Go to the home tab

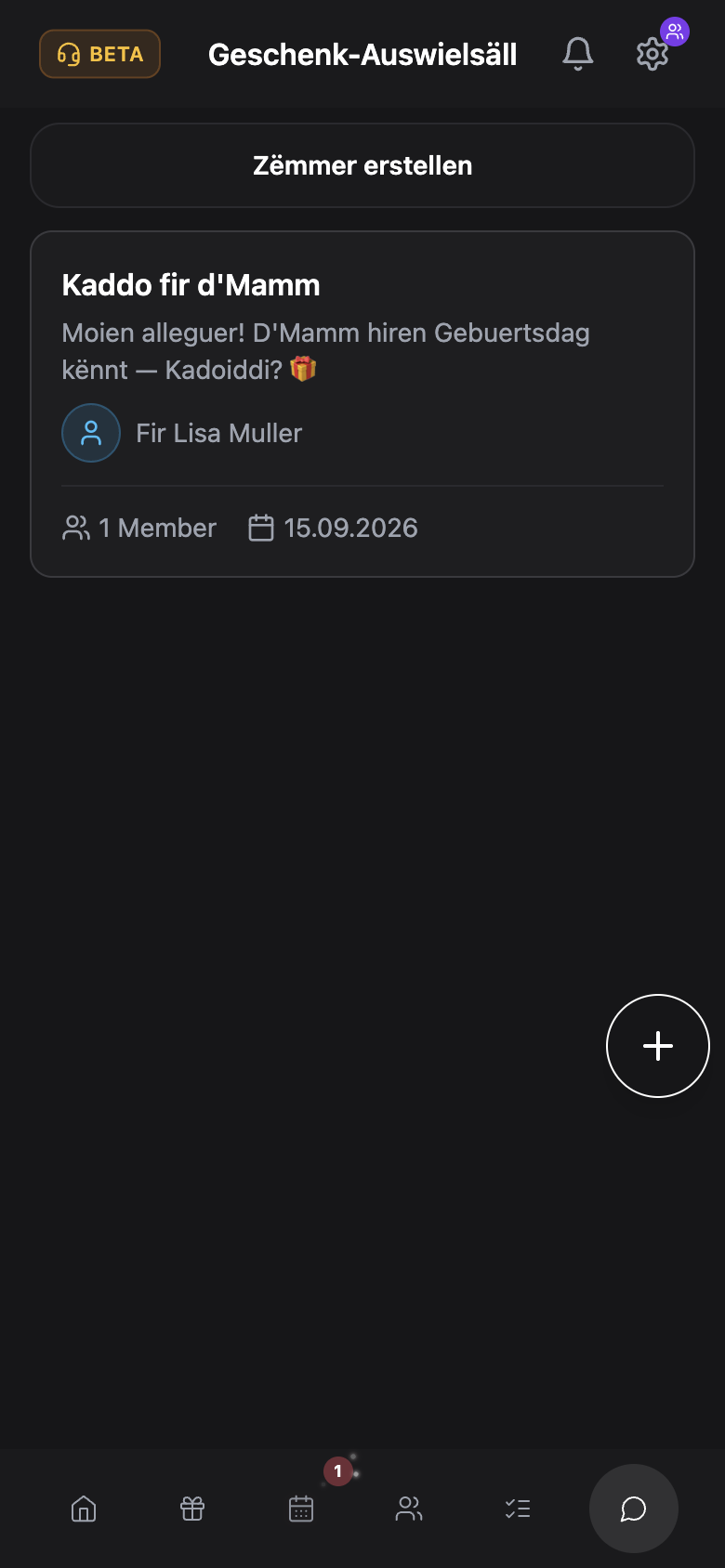click(x=84, y=1509)
